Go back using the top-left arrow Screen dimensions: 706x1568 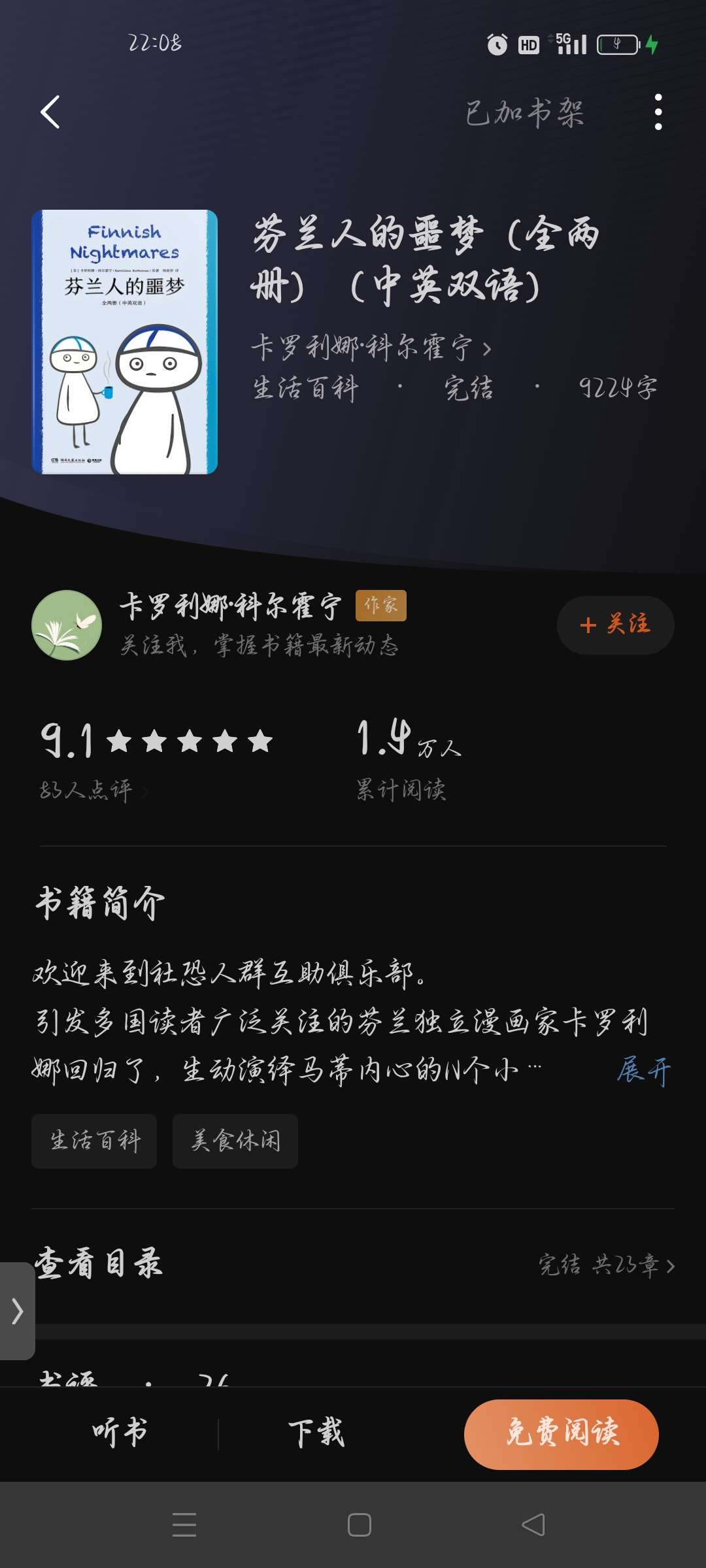click(50, 112)
